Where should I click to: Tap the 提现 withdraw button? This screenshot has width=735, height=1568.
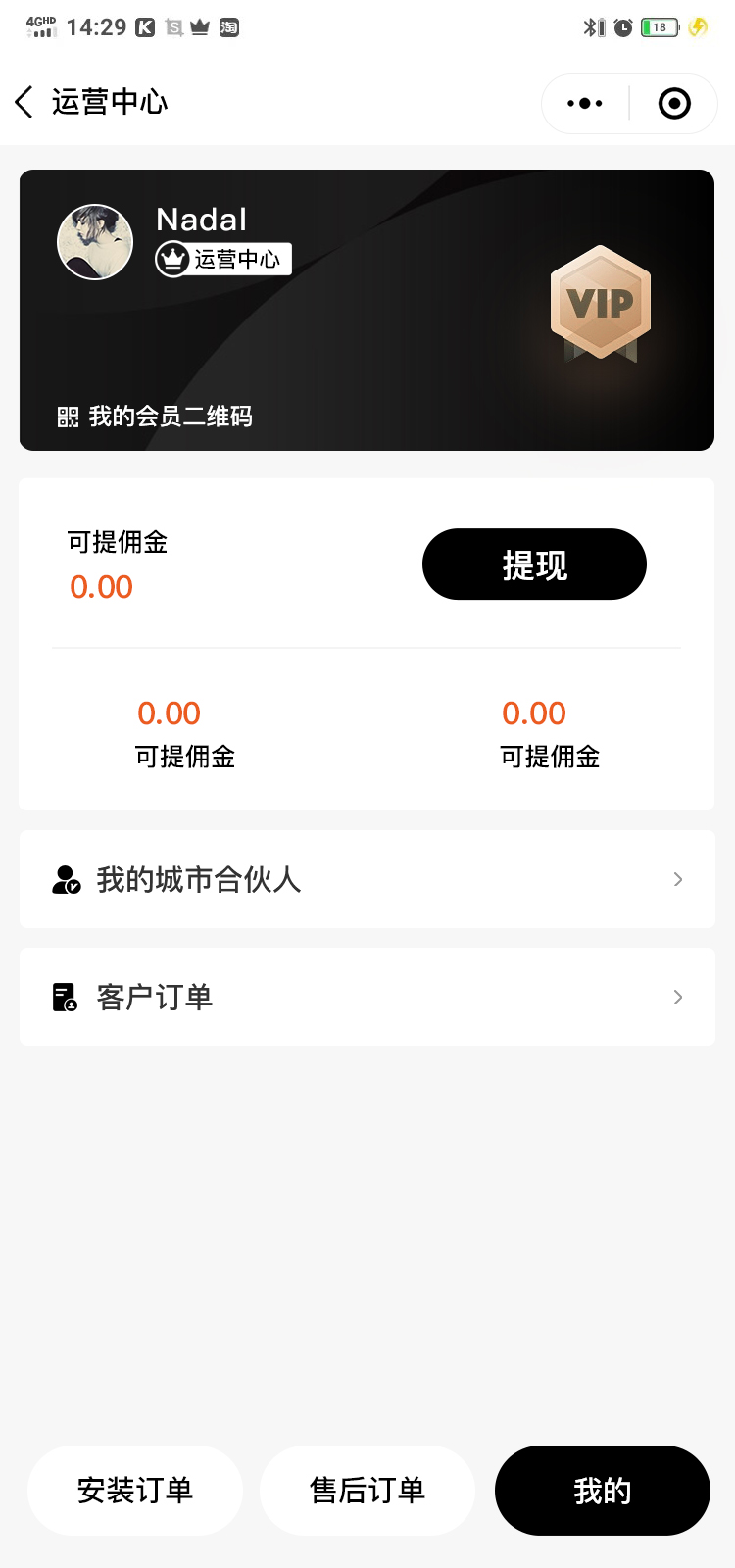click(x=534, y=564)
